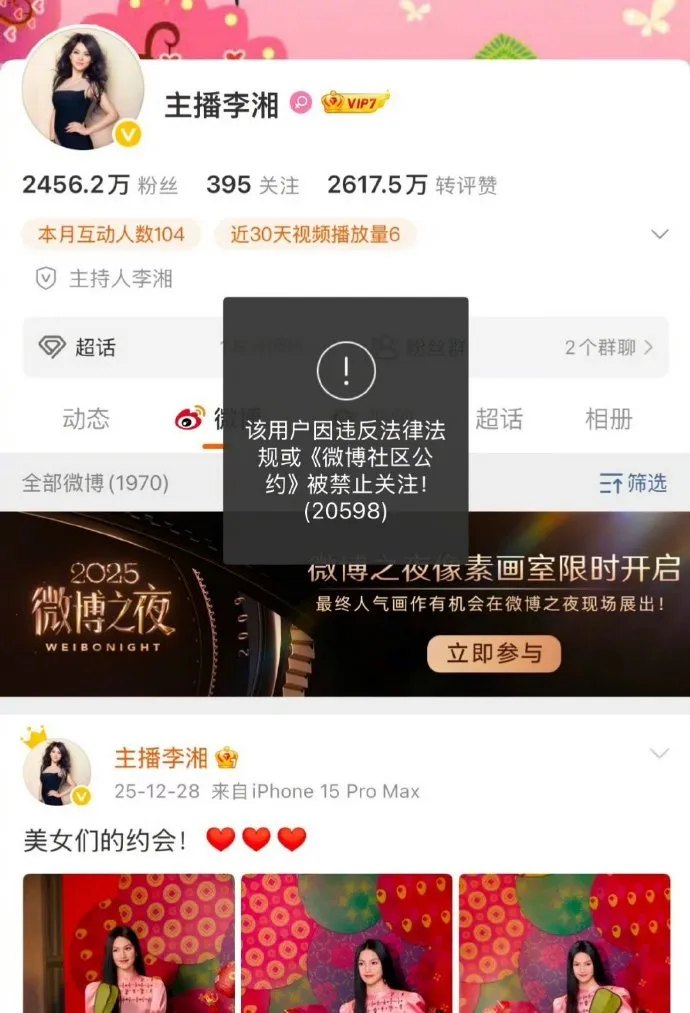
Task: Open the 超话 entry
Action: (x=78, y=347)
